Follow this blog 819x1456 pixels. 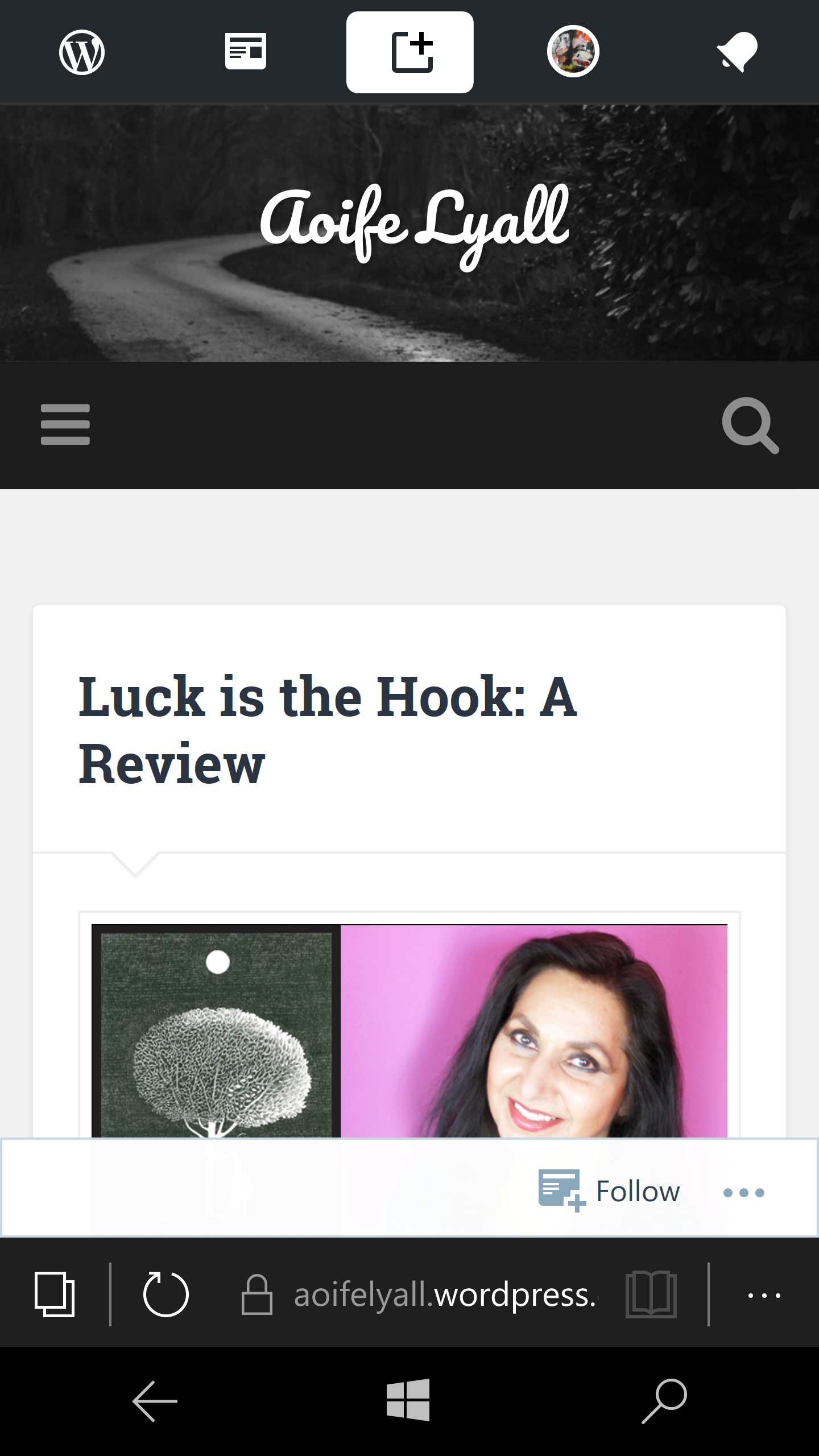[x=610, y=1191]
